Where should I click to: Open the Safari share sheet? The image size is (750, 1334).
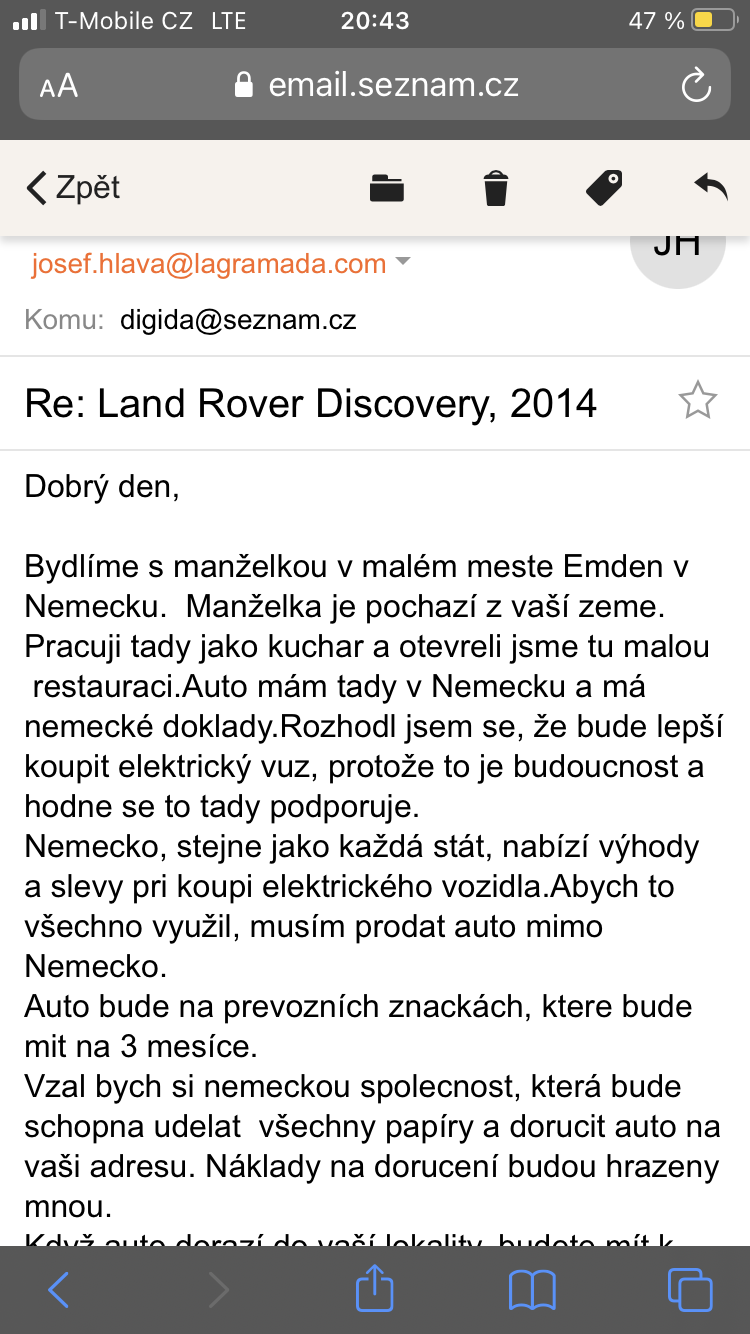(x=375, y=1290)
